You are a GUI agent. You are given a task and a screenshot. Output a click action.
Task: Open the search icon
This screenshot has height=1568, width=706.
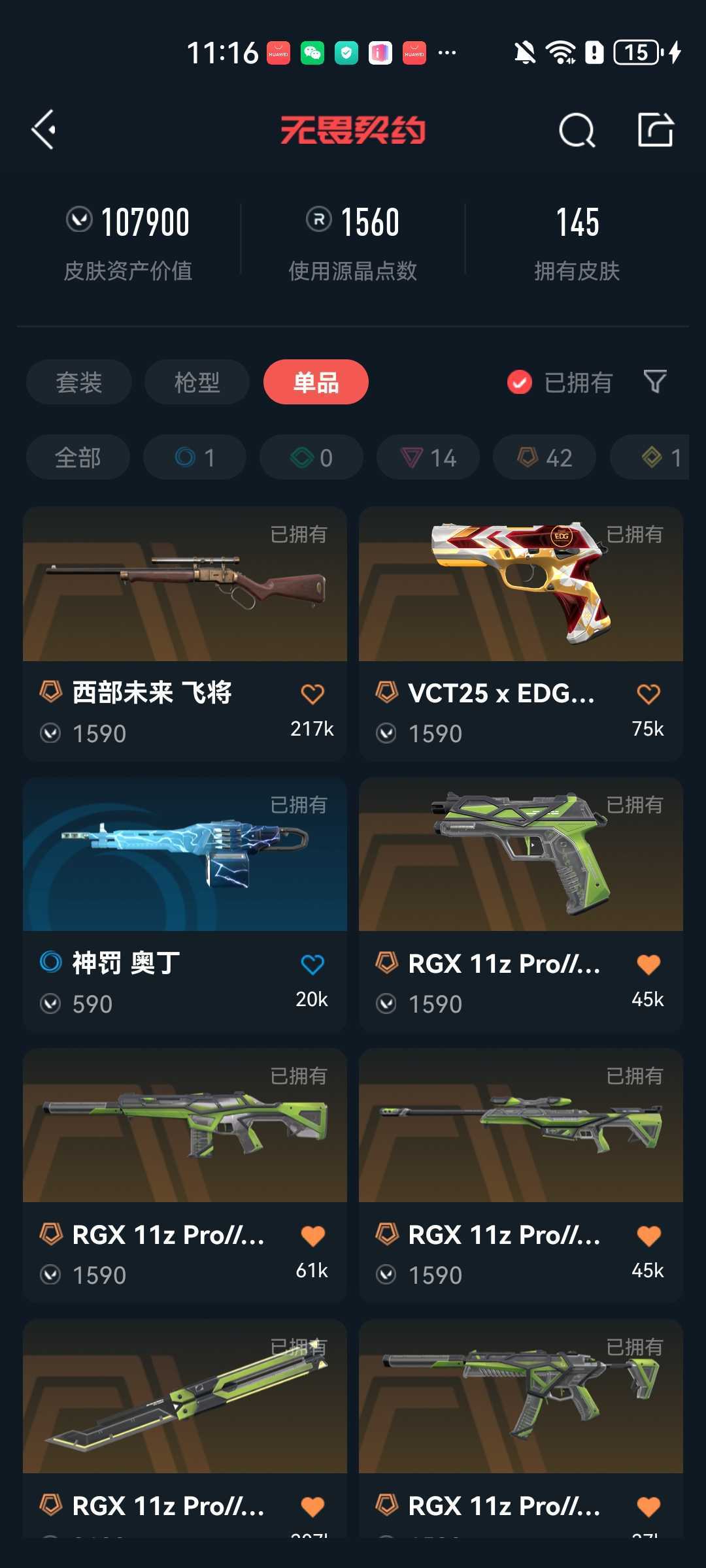coord(577,130)
